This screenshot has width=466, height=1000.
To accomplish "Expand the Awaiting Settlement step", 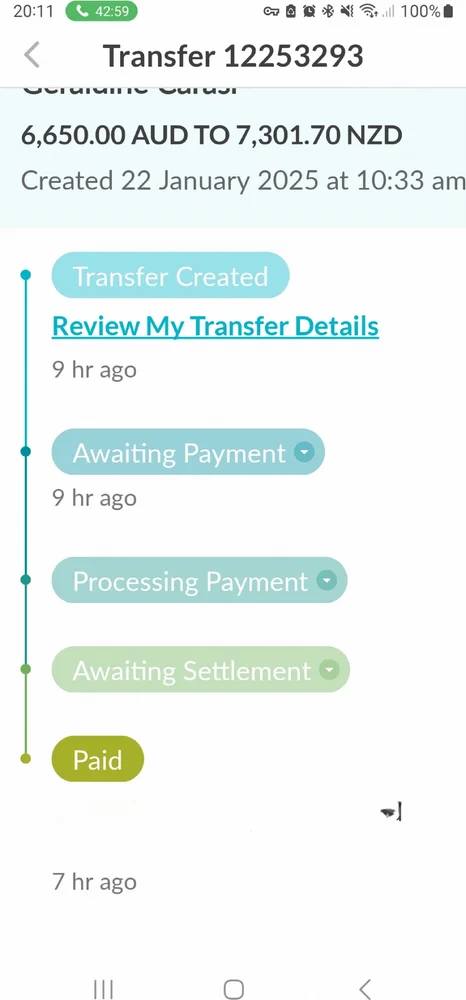I will 201,670.
